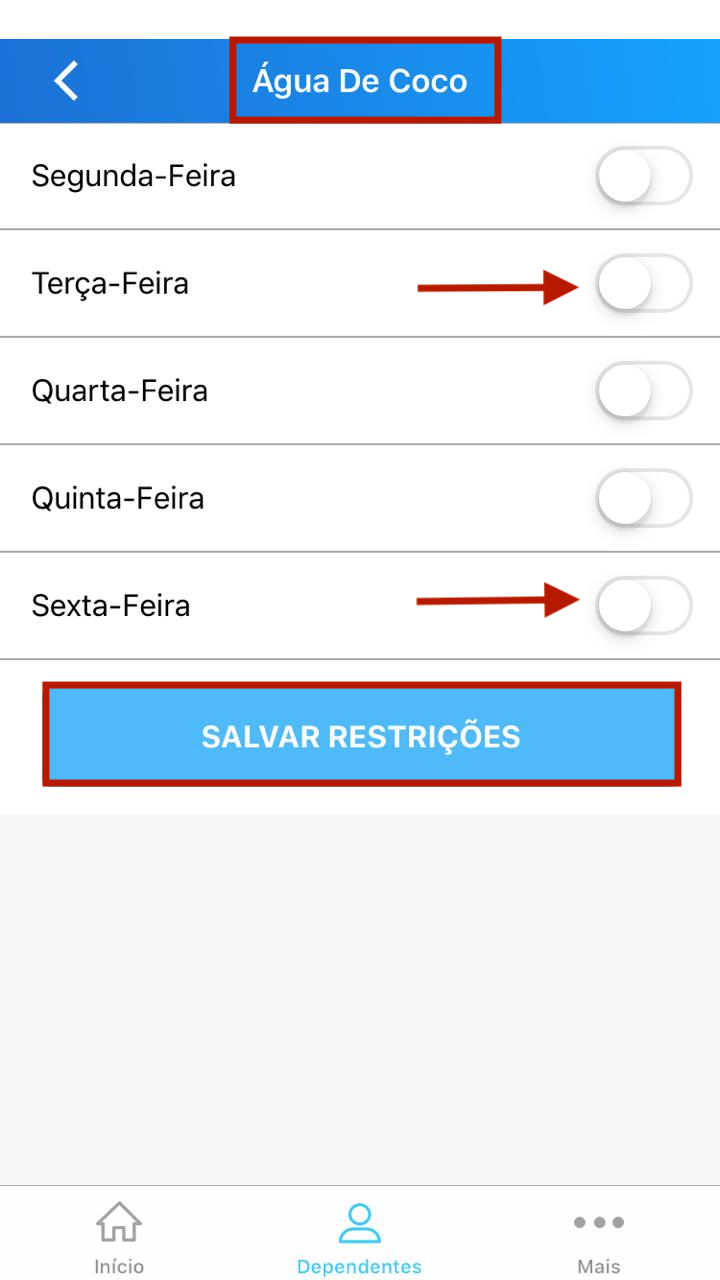Turn on the Quarta-Feira switch
The width and height of the screenshot is (720, 1280).
[x=643, y=391]
